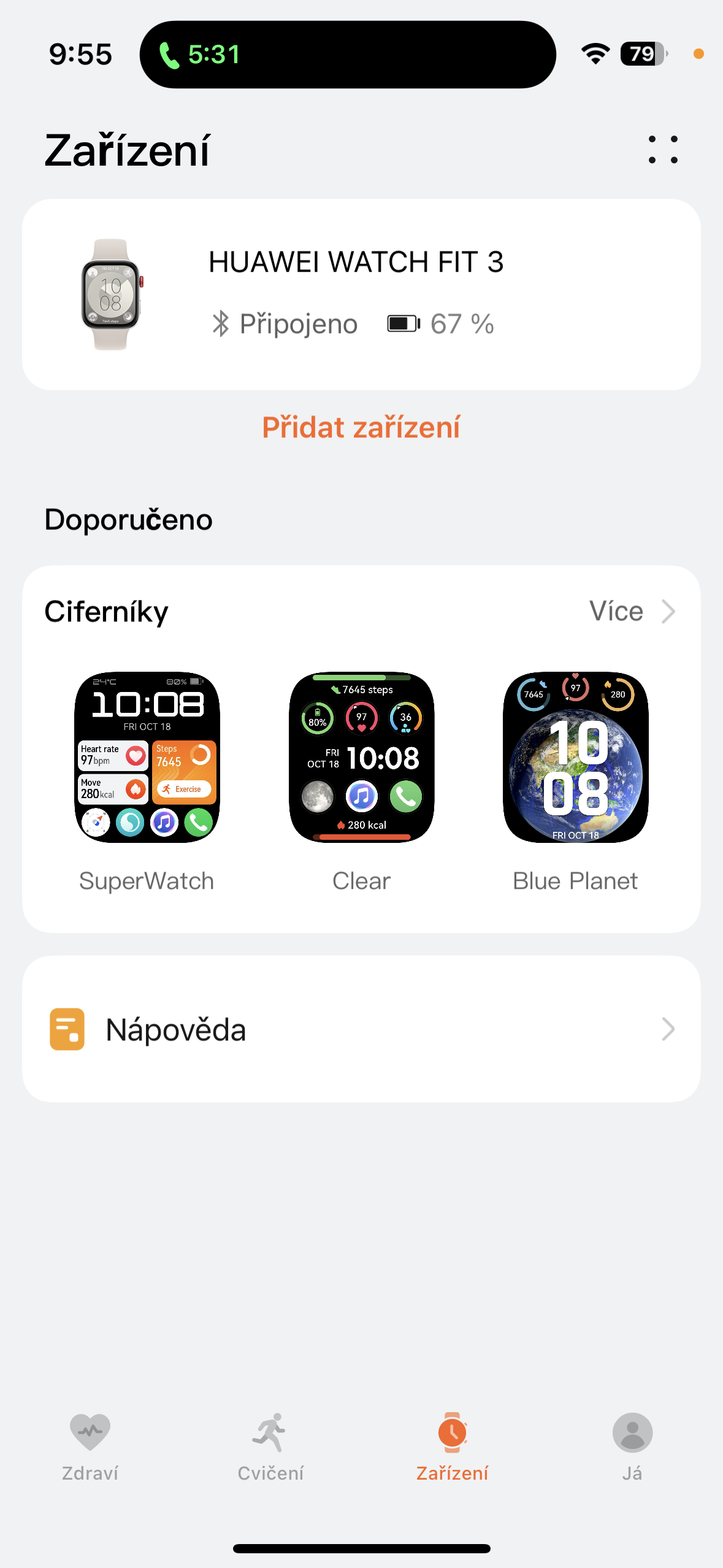Image resolution: width=723 pixels, height=1568 pixels.
Task: Select the SuperWatch watch face
Action: click(147, 758)
